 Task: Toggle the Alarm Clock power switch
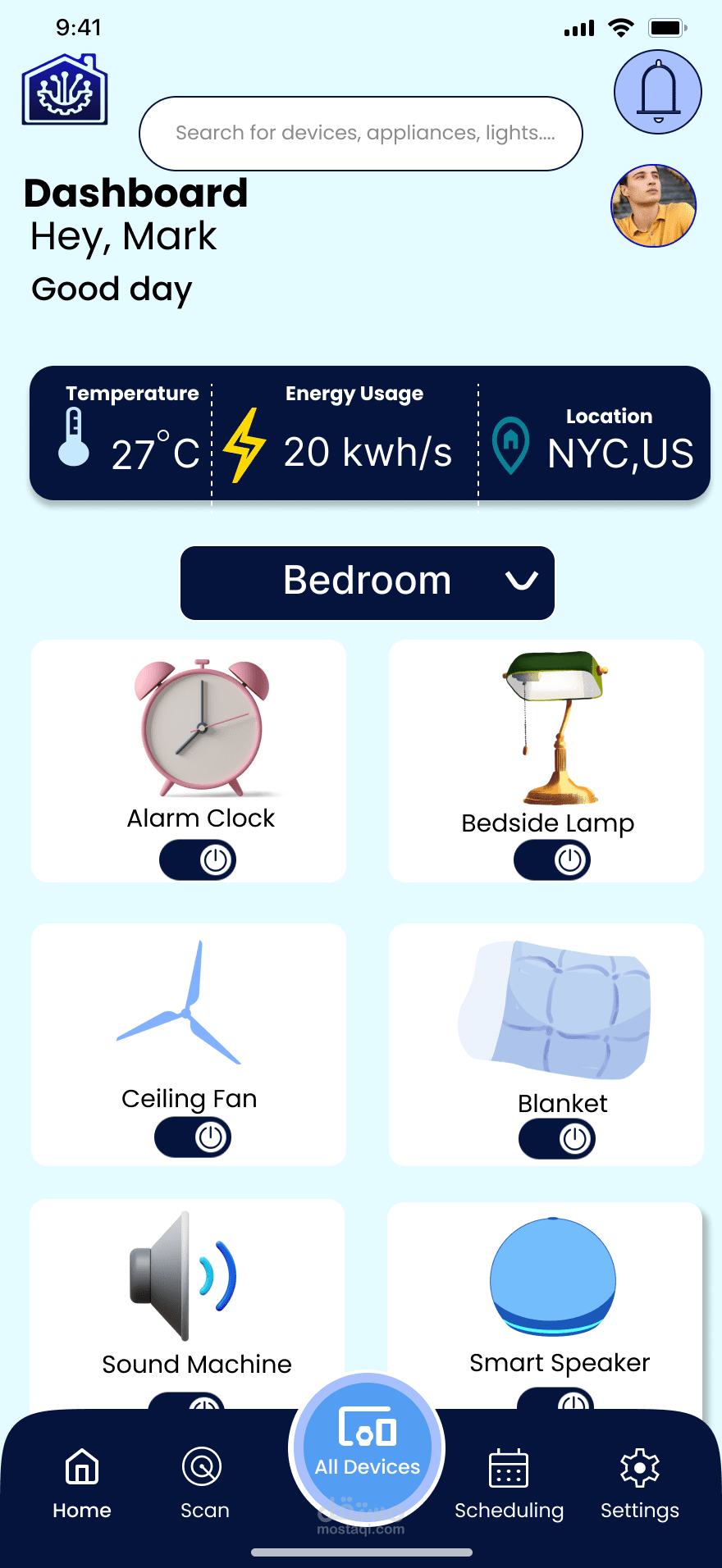[x=198, y=860]
